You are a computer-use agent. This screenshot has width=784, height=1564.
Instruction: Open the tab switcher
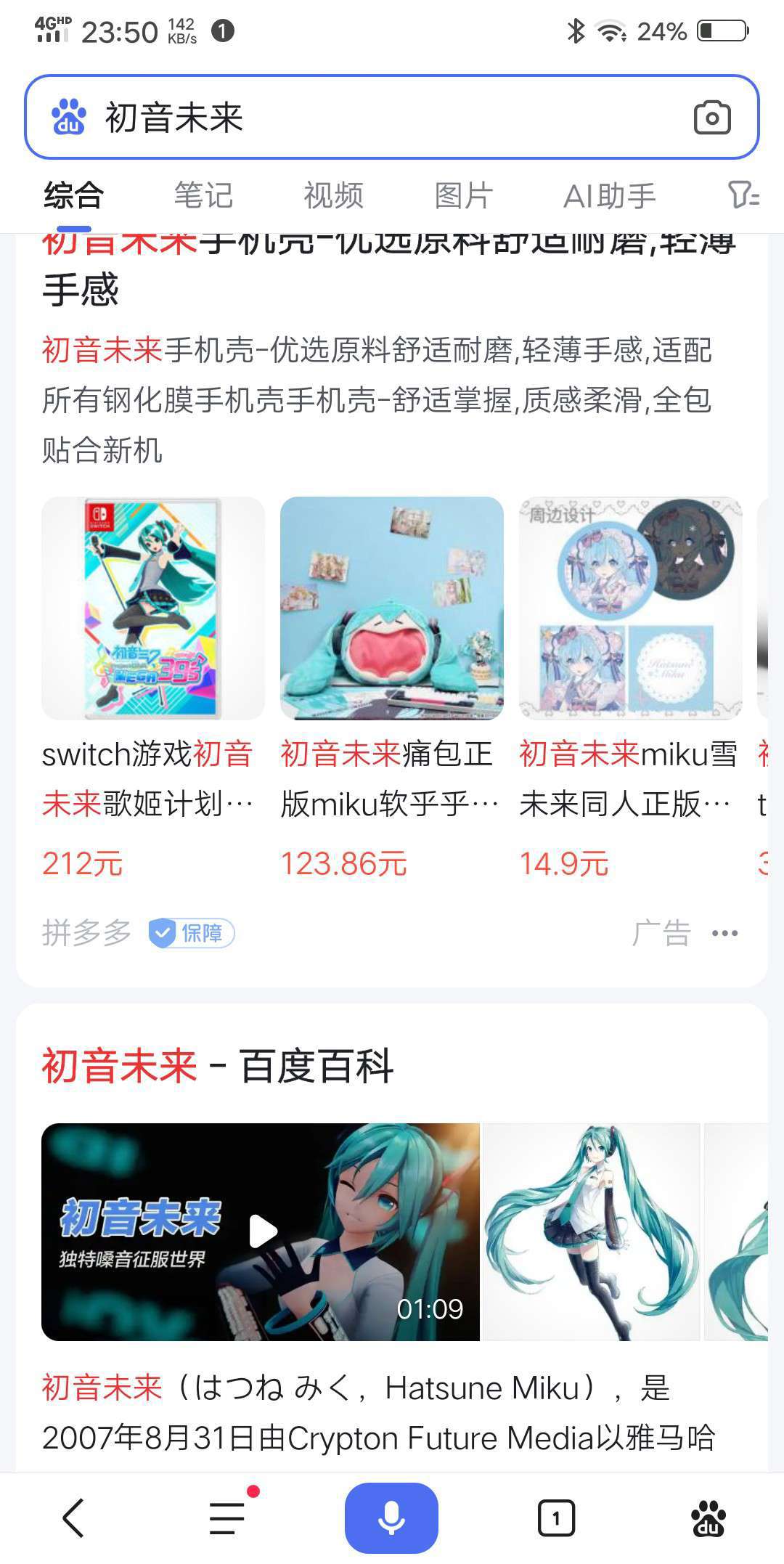point(556,1518)
